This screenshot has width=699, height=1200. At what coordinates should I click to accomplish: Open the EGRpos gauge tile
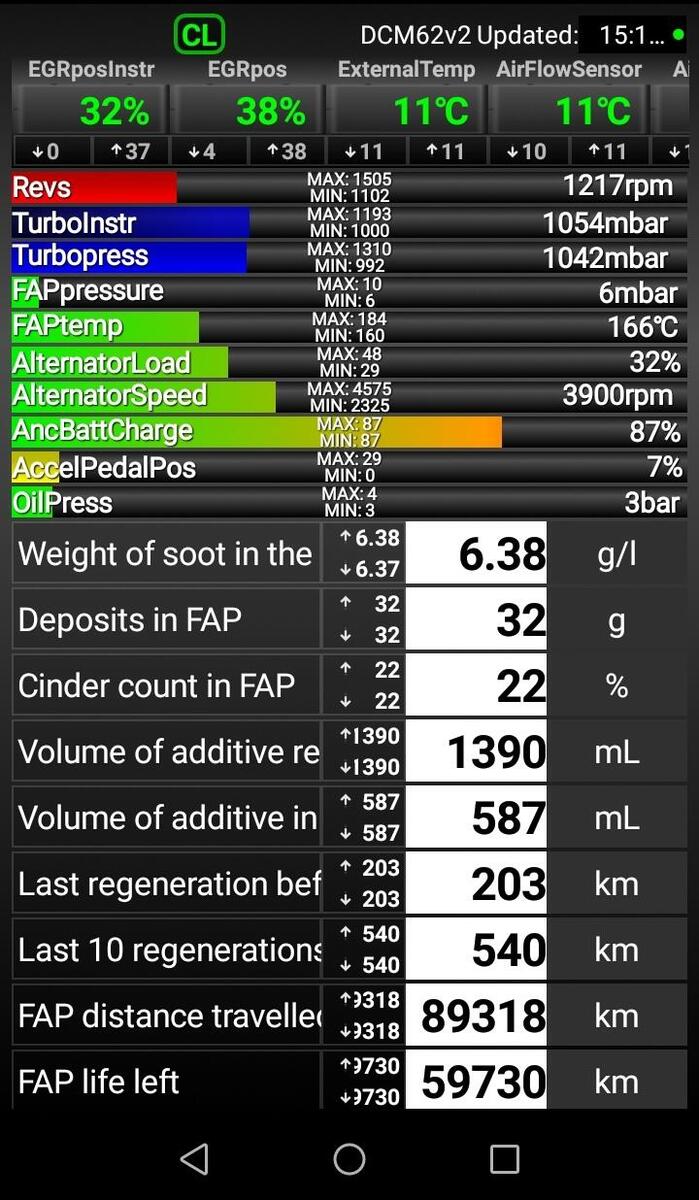click(x=247, y=112)
